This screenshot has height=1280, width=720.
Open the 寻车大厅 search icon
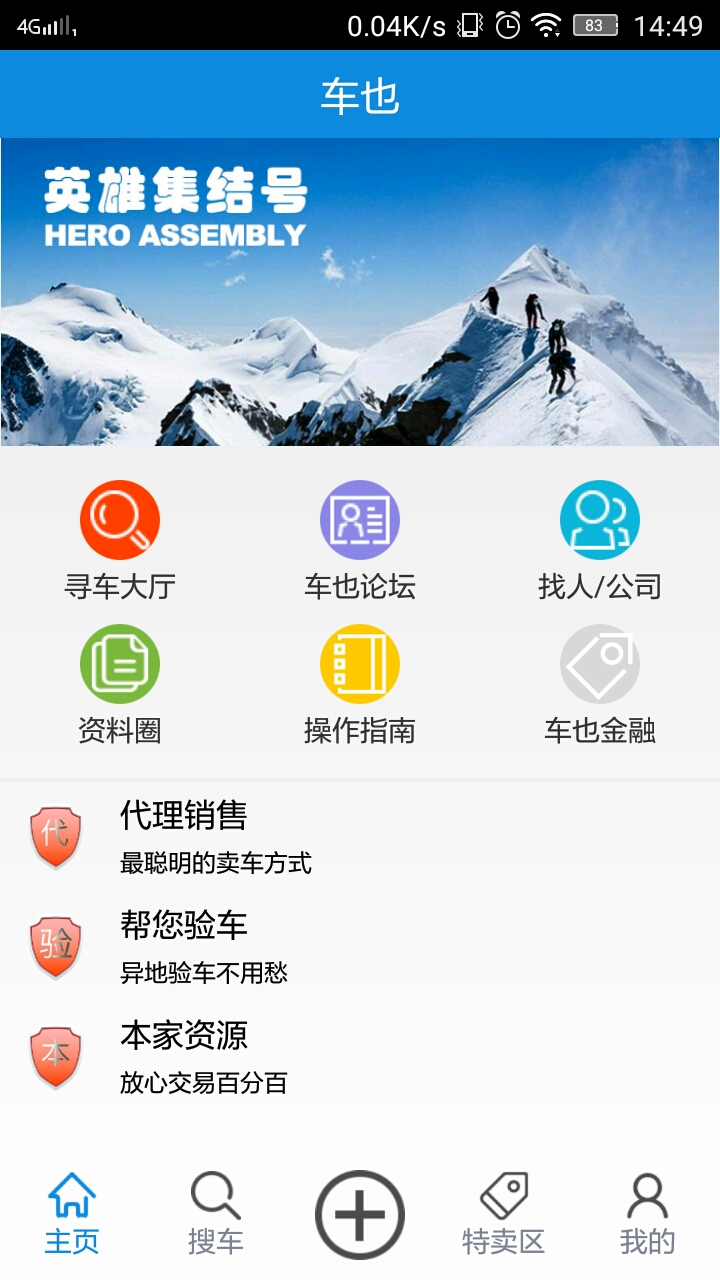pyautogui.click(x=119, y=519)
